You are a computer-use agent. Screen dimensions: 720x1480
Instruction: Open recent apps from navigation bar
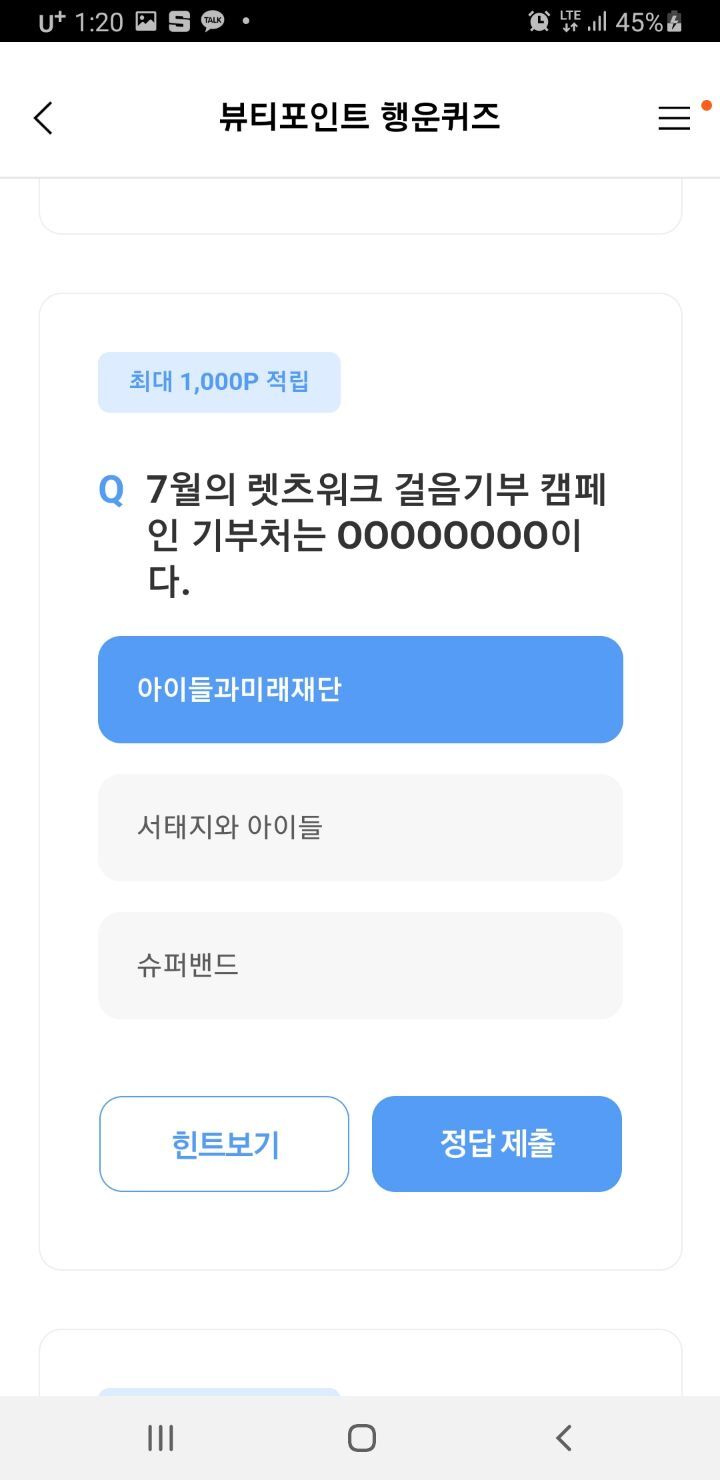pyautogui.click(x=160, y=1438)
